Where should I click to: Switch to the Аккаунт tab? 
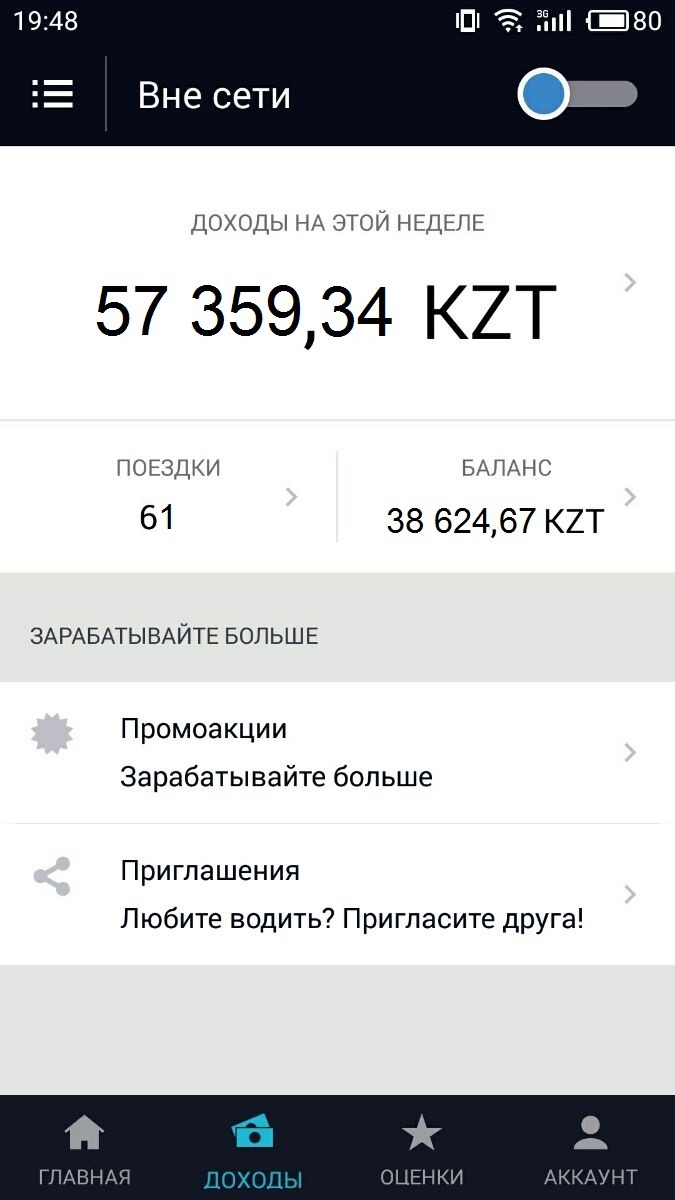(590, 1150)
